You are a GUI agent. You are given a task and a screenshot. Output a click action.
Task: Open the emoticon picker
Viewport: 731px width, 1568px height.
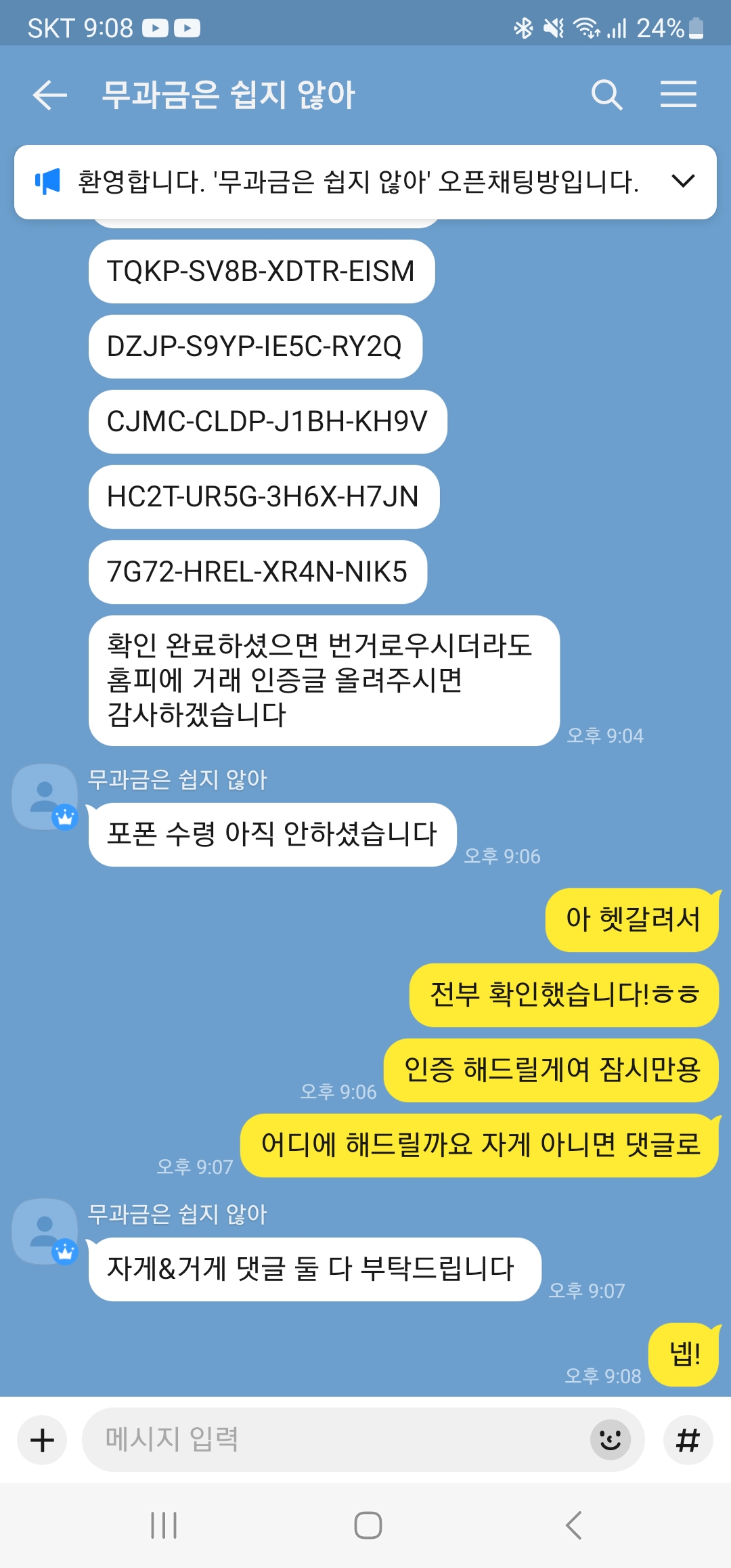611,1439
